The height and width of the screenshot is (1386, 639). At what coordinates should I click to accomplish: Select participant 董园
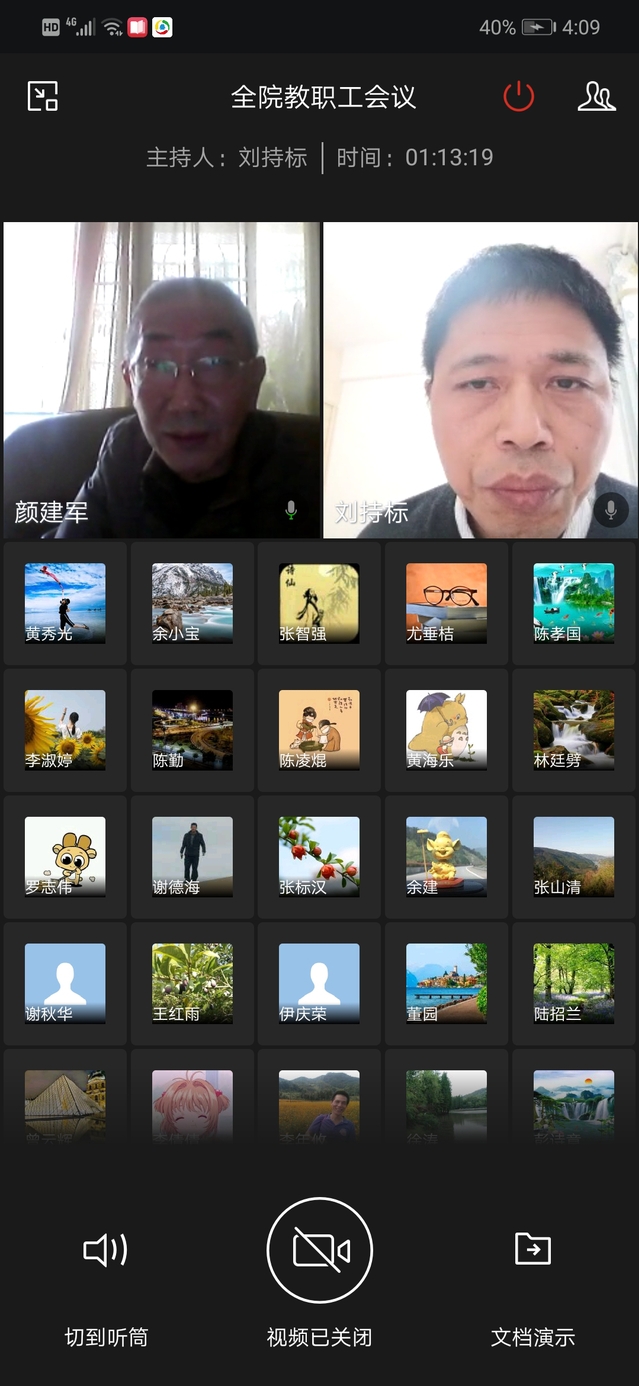click(446, 984)
